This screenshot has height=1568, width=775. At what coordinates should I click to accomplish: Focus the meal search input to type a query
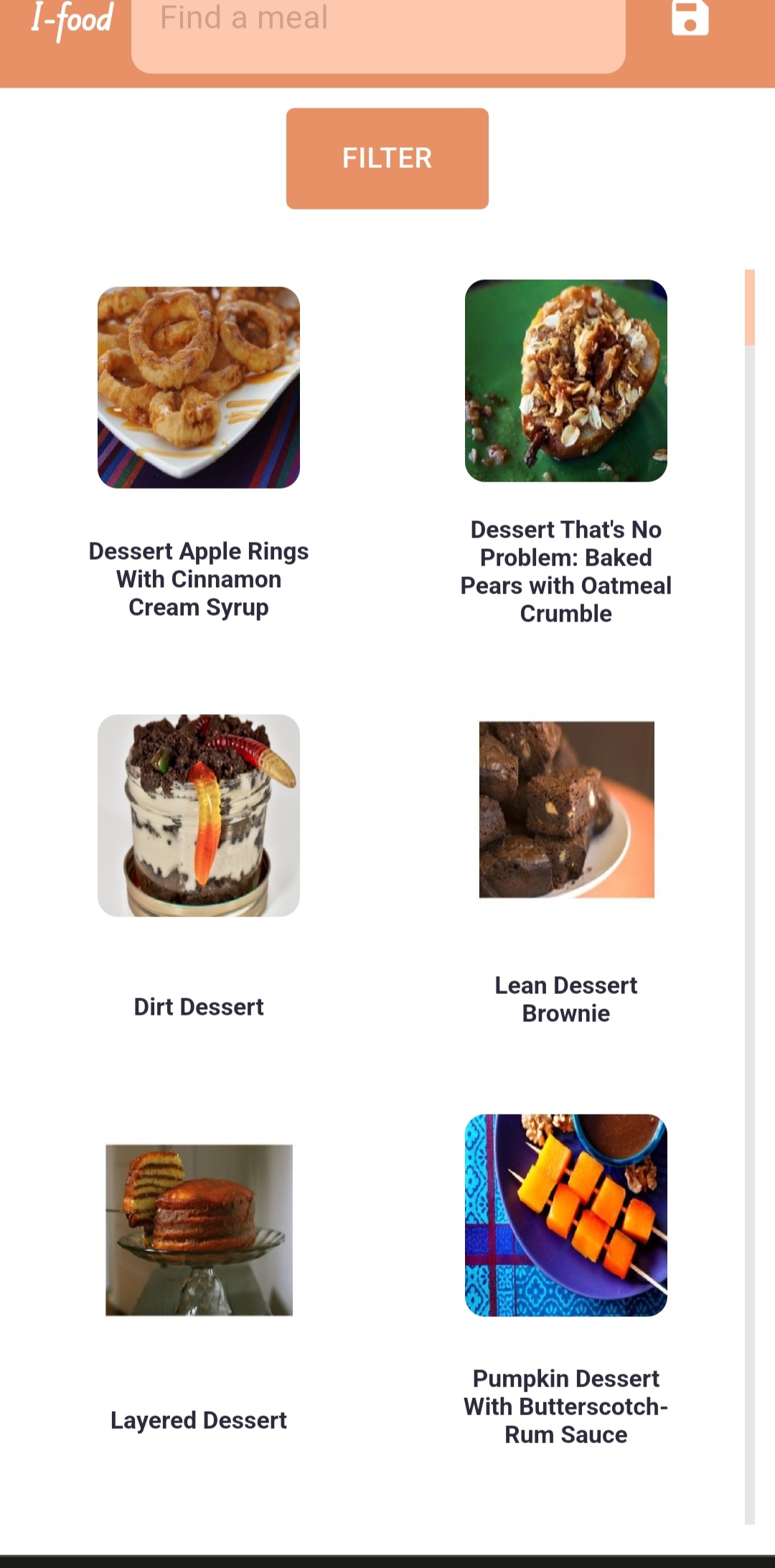[x=378, y=29]
